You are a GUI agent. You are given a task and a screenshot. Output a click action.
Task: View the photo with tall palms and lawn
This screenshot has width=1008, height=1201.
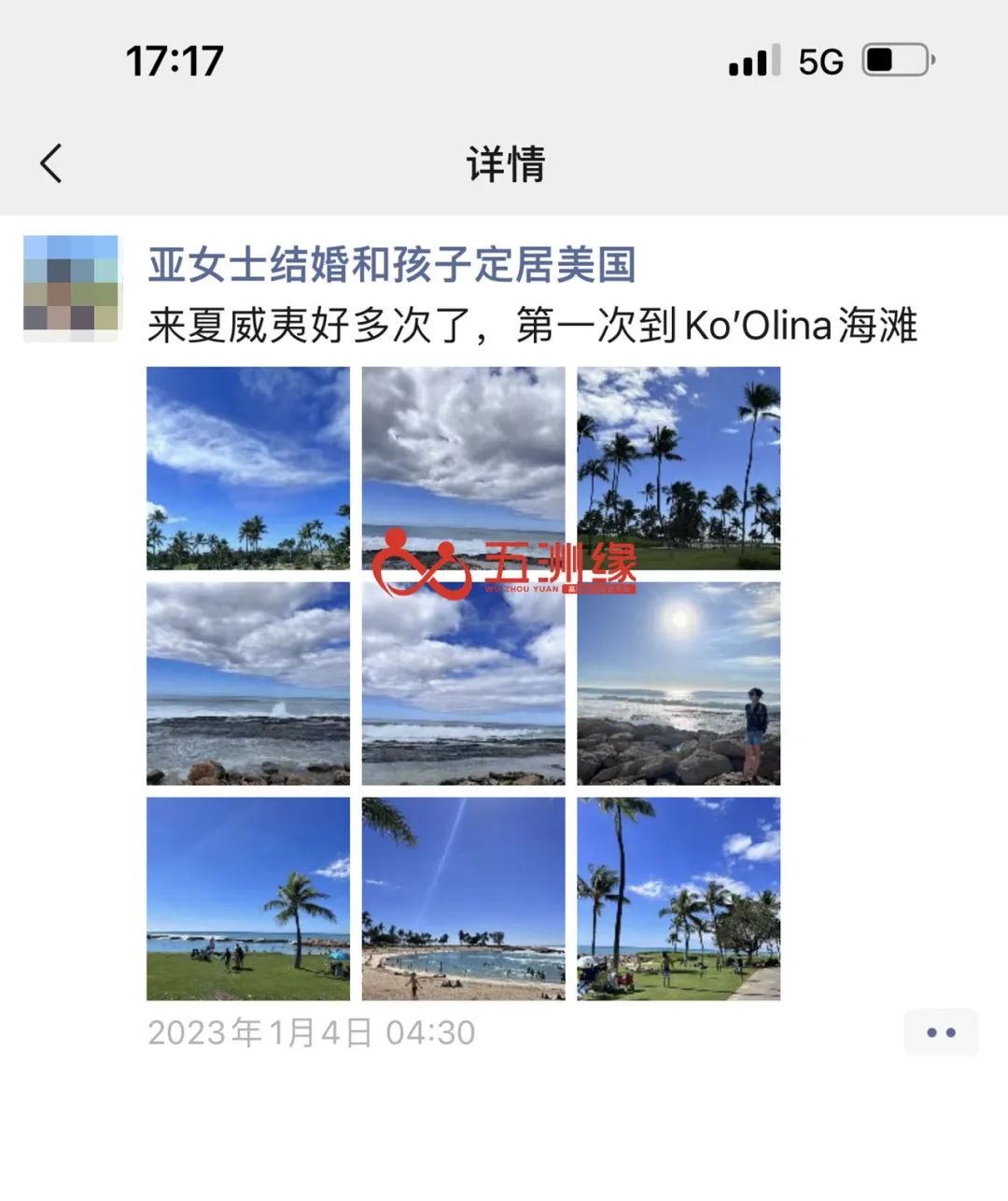pos(679,468)
